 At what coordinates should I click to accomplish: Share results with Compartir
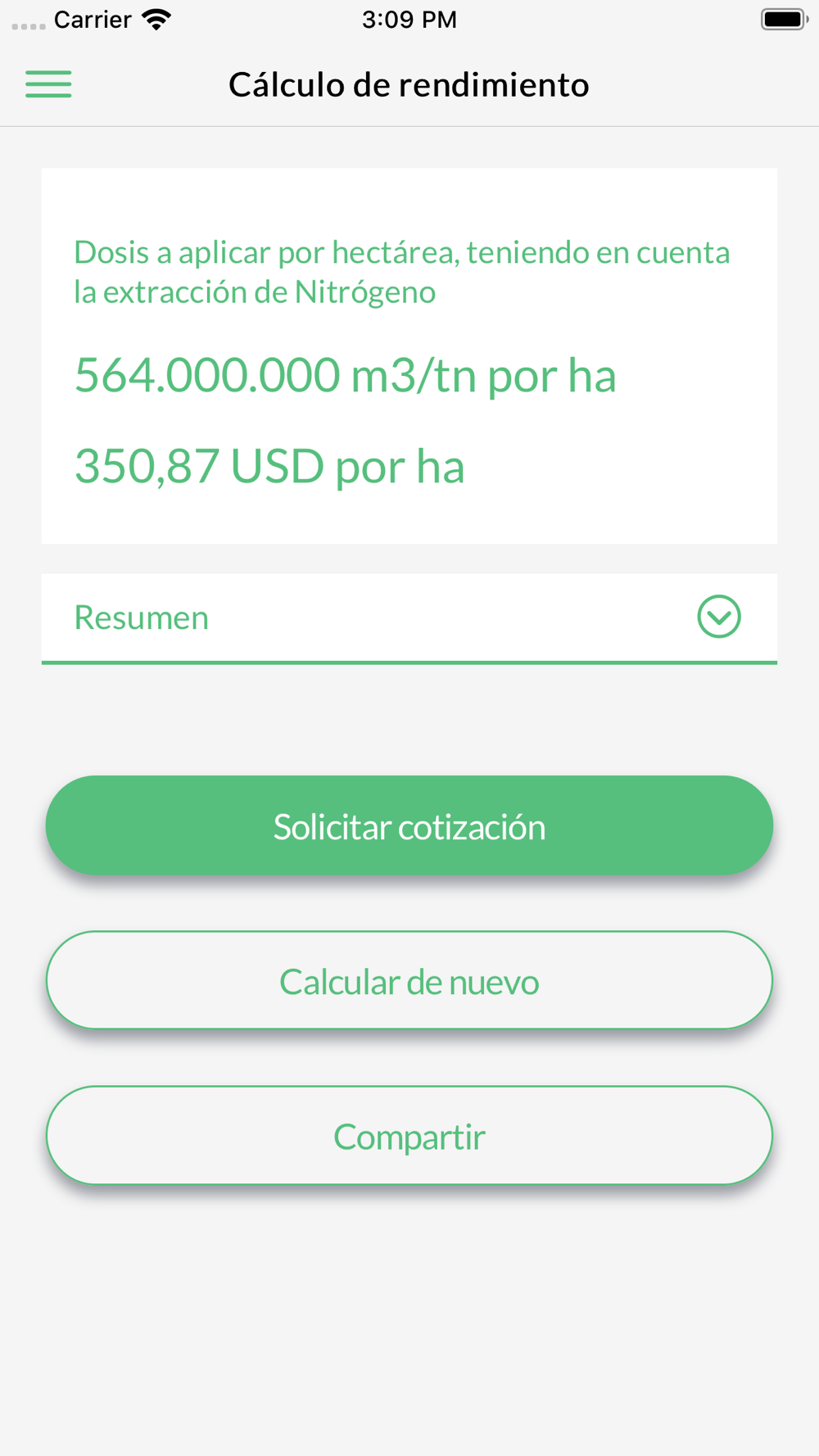pyautogui.click(x=409, y=1136)
